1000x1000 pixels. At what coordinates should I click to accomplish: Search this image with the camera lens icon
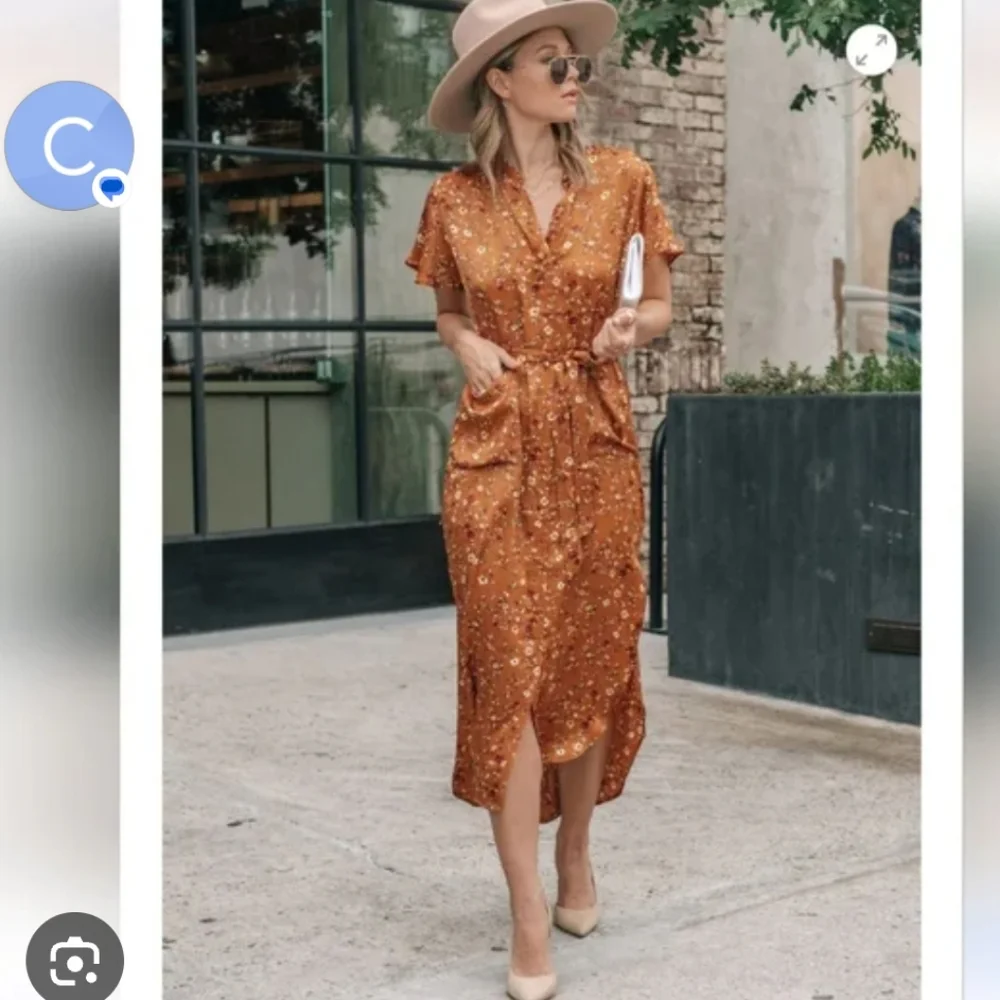coord(75,959)
